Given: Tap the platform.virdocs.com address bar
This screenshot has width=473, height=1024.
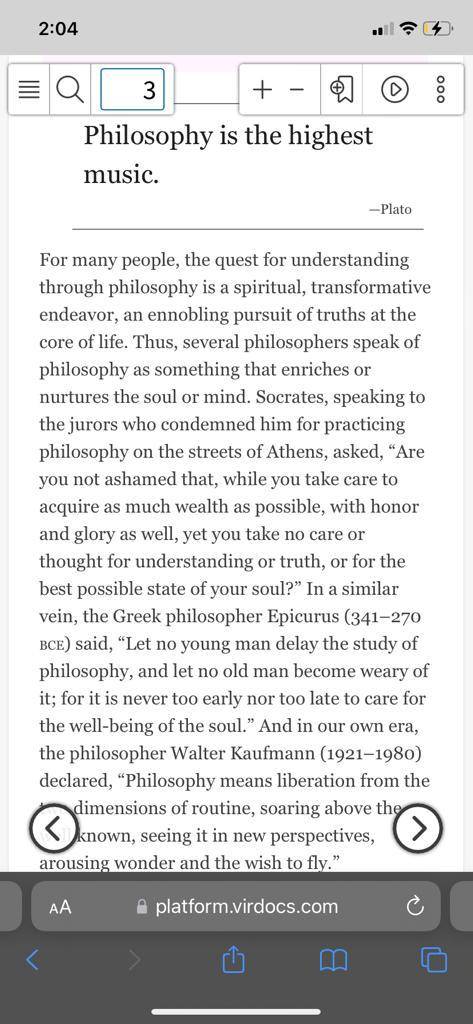Looking at the screenshot, I should coord(236,906).
